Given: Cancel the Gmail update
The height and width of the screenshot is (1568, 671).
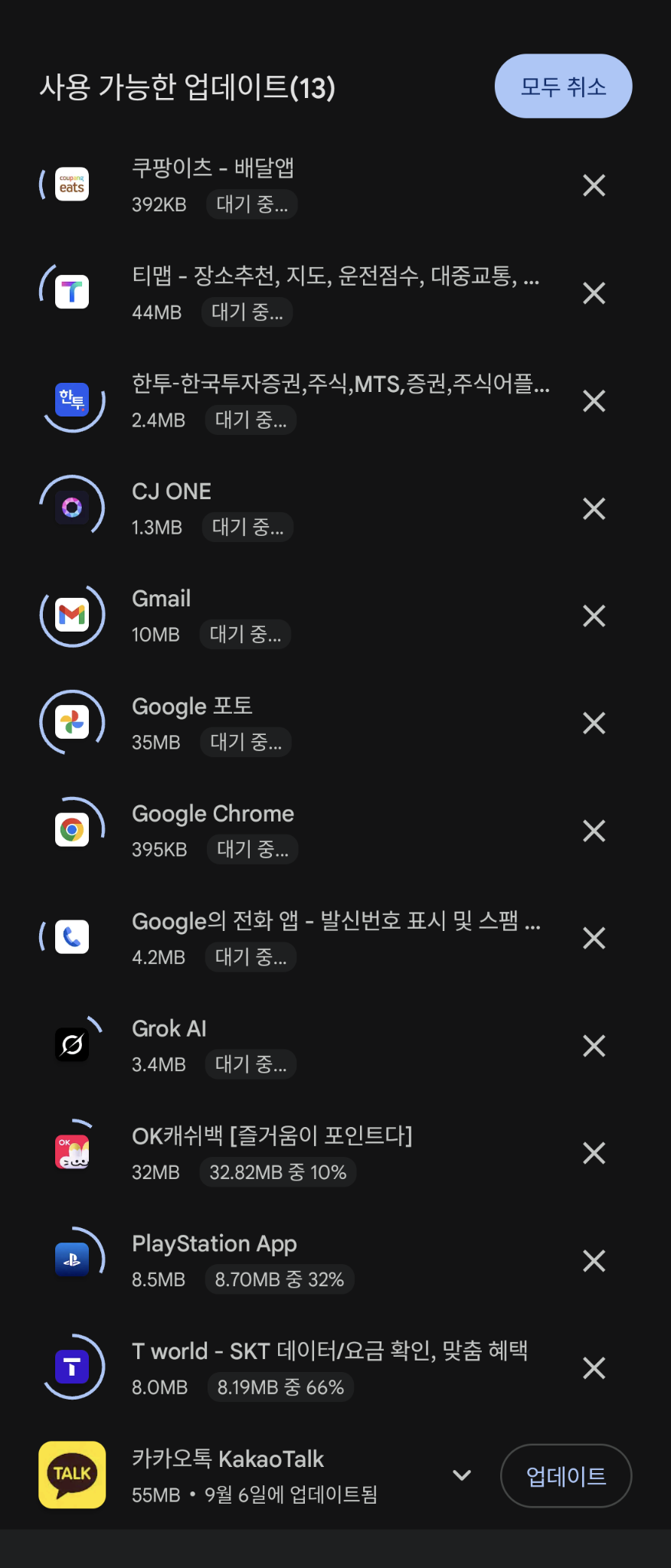Looking at the screenshot, I should (594, 616).
